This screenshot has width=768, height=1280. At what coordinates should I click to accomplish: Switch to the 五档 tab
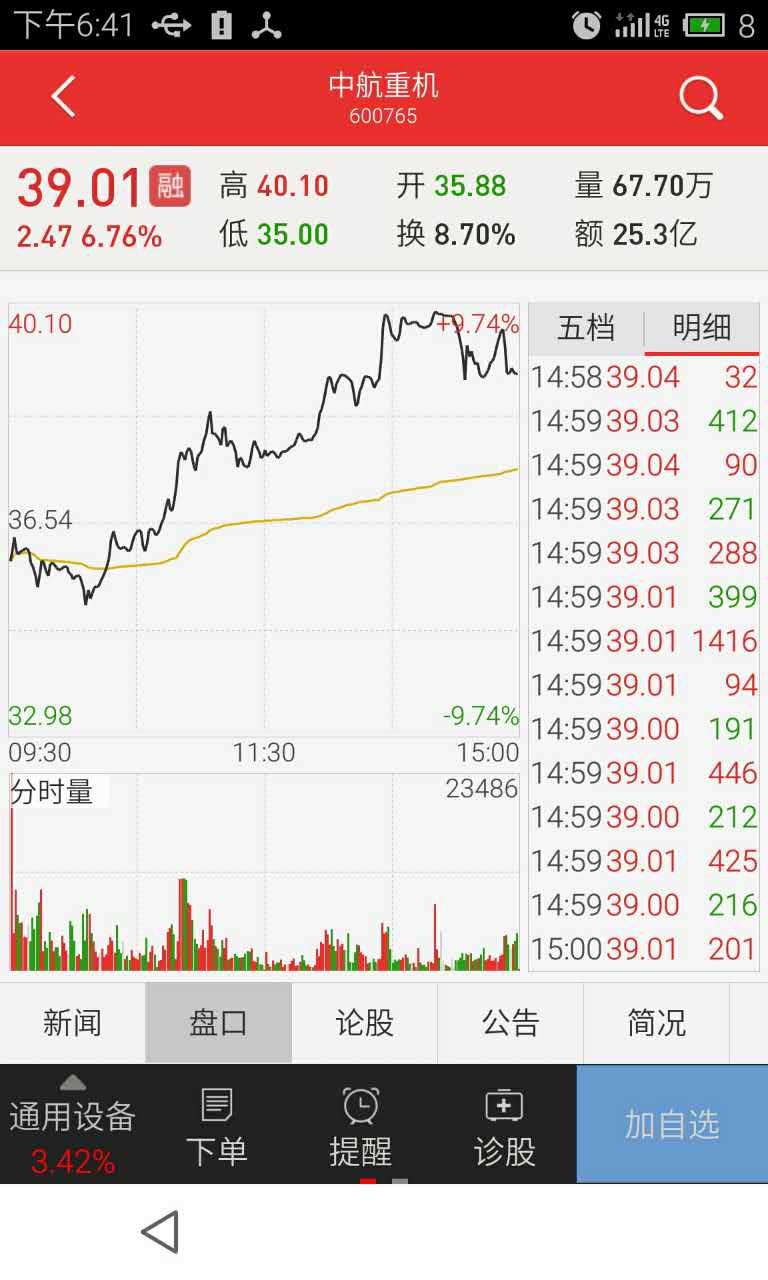pos(586,328)
